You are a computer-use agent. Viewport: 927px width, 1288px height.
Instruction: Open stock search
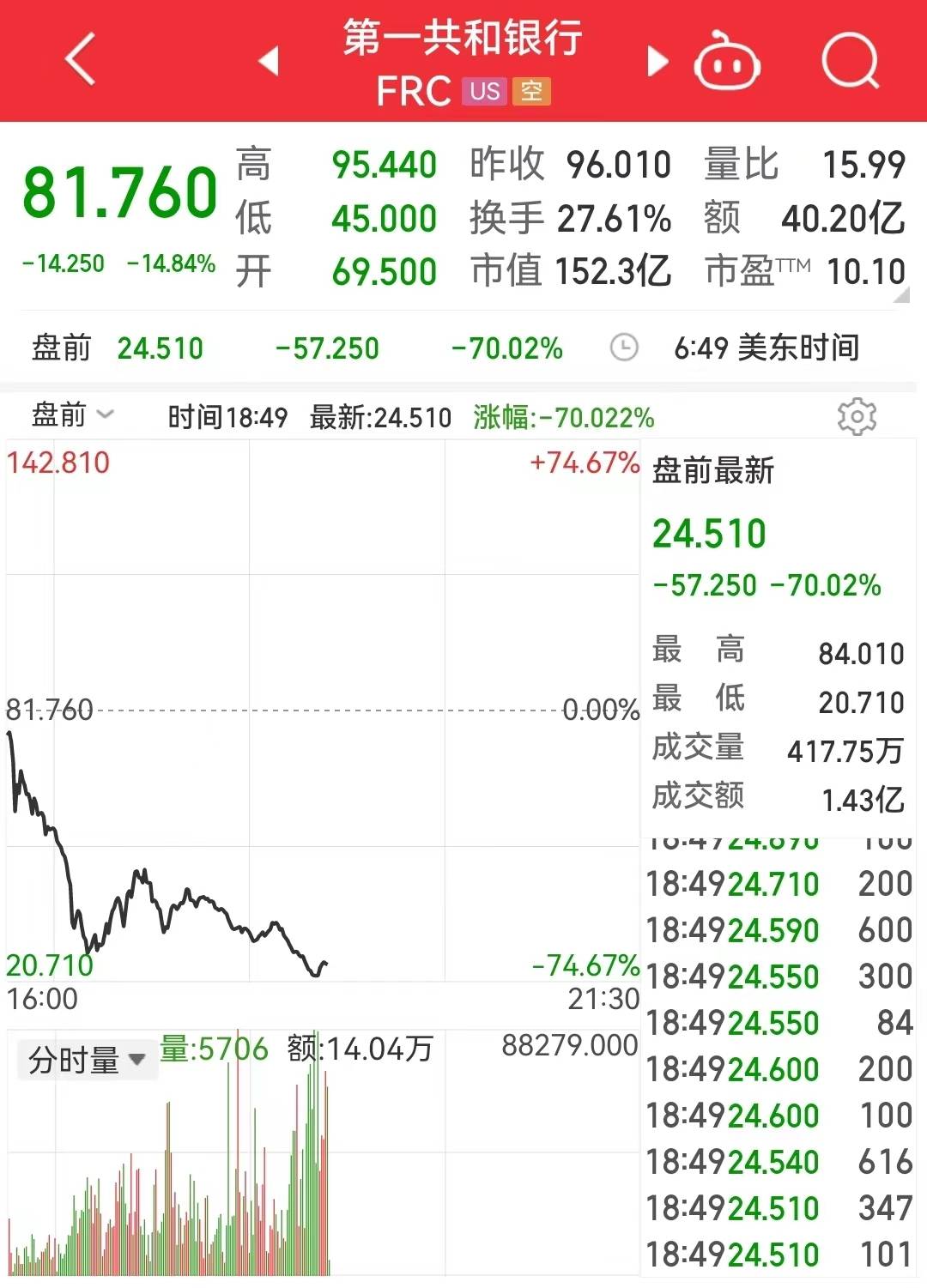[850, 61]
